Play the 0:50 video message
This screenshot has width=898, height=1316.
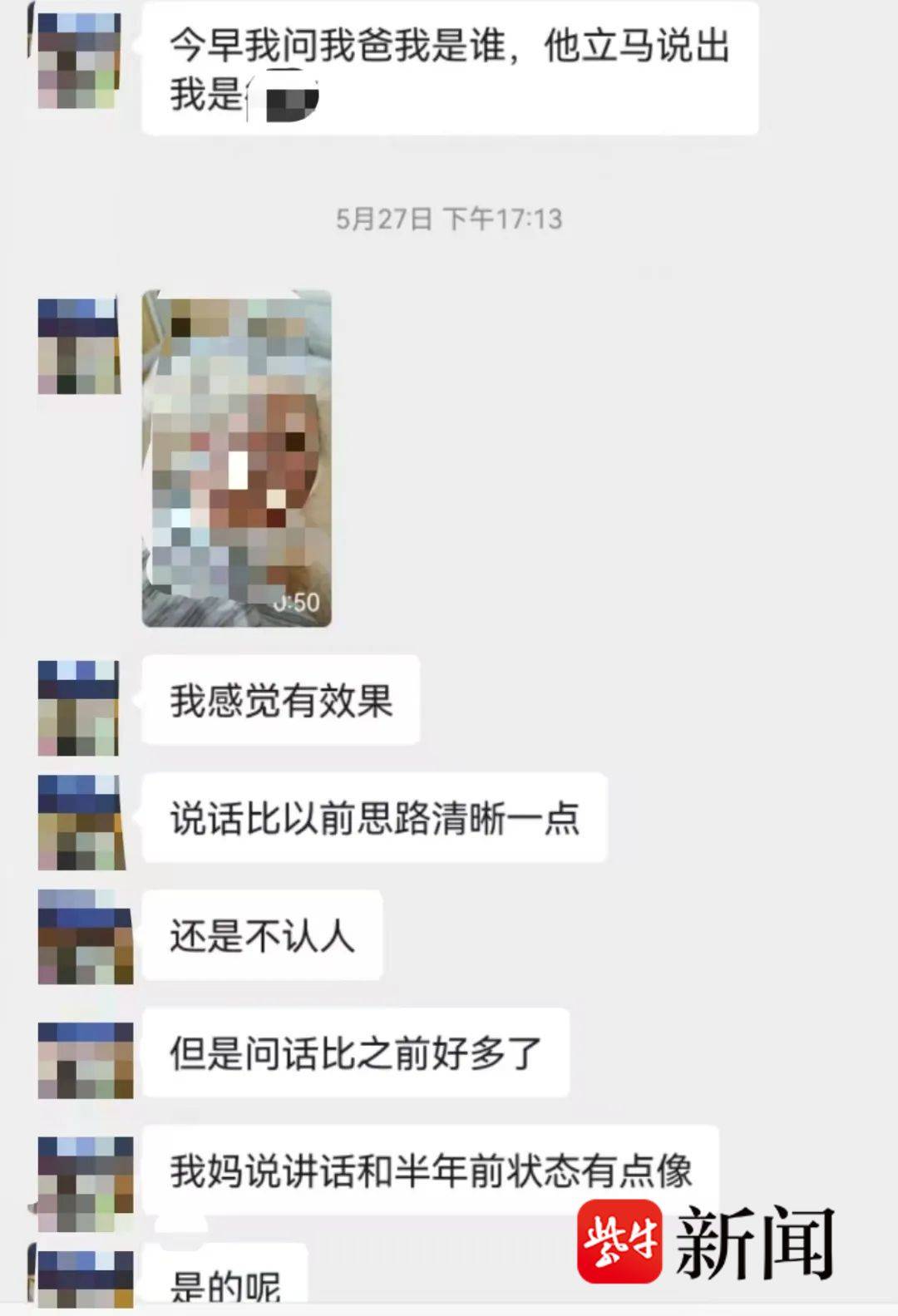click(x=237, y=458)
